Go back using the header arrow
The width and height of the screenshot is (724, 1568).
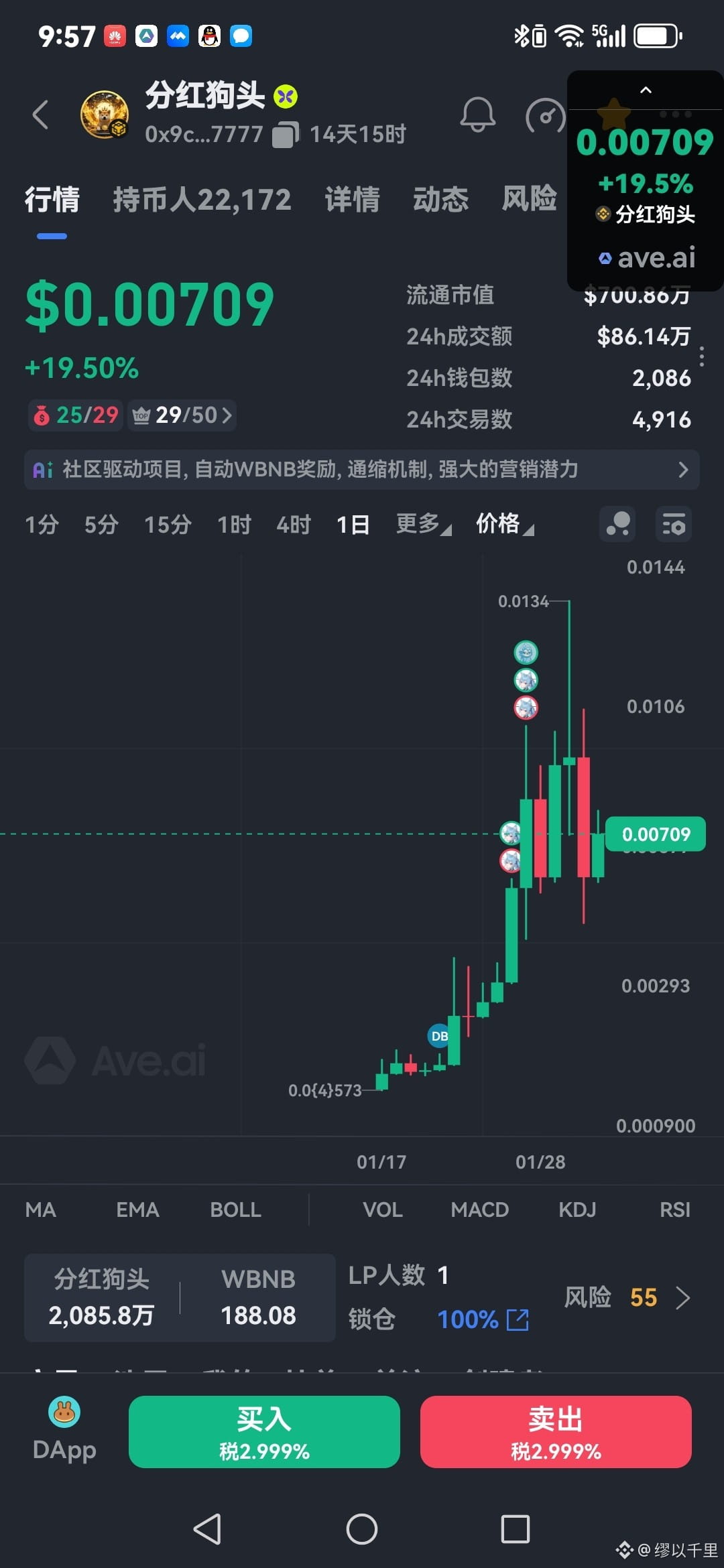[x=41, y=114]
